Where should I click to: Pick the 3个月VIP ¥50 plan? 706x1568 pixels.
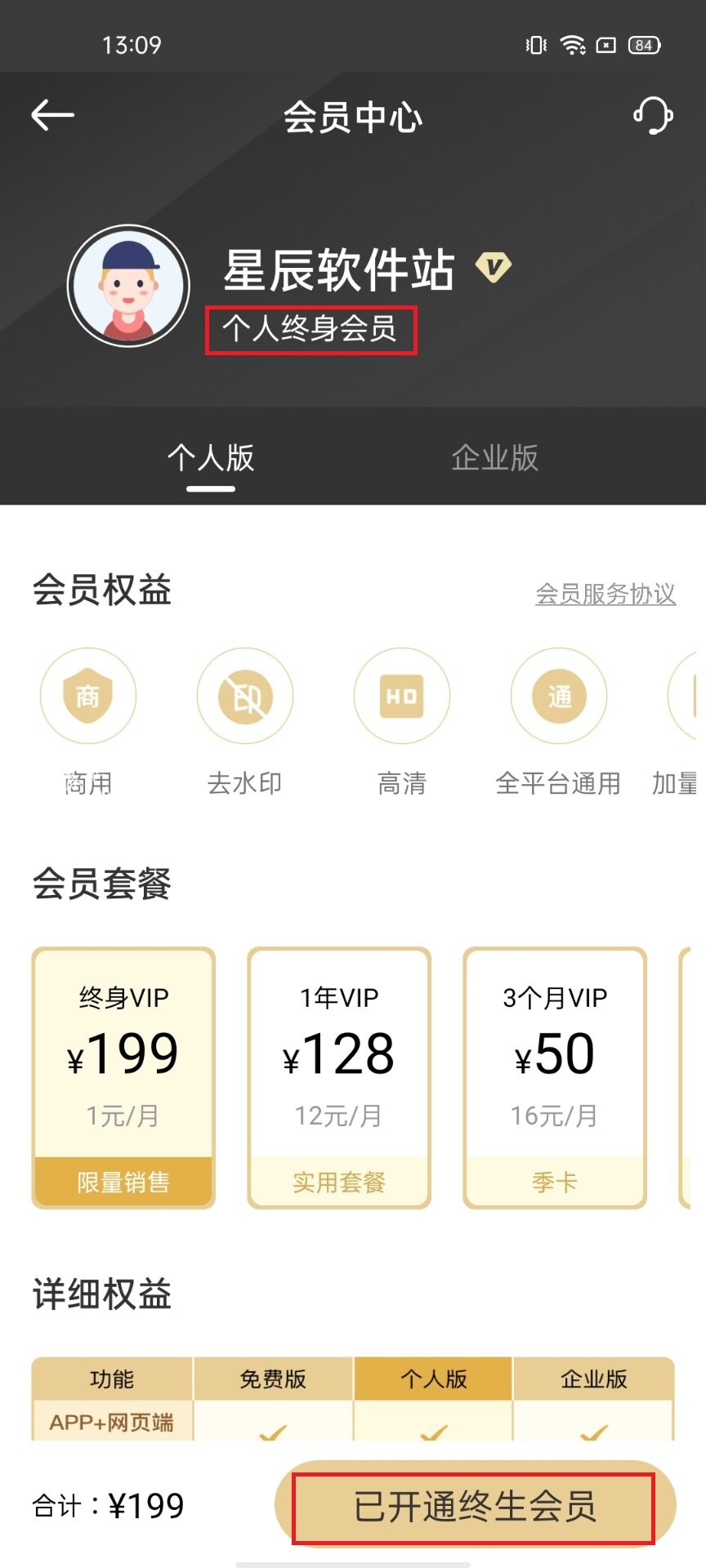click(555, 1077)
